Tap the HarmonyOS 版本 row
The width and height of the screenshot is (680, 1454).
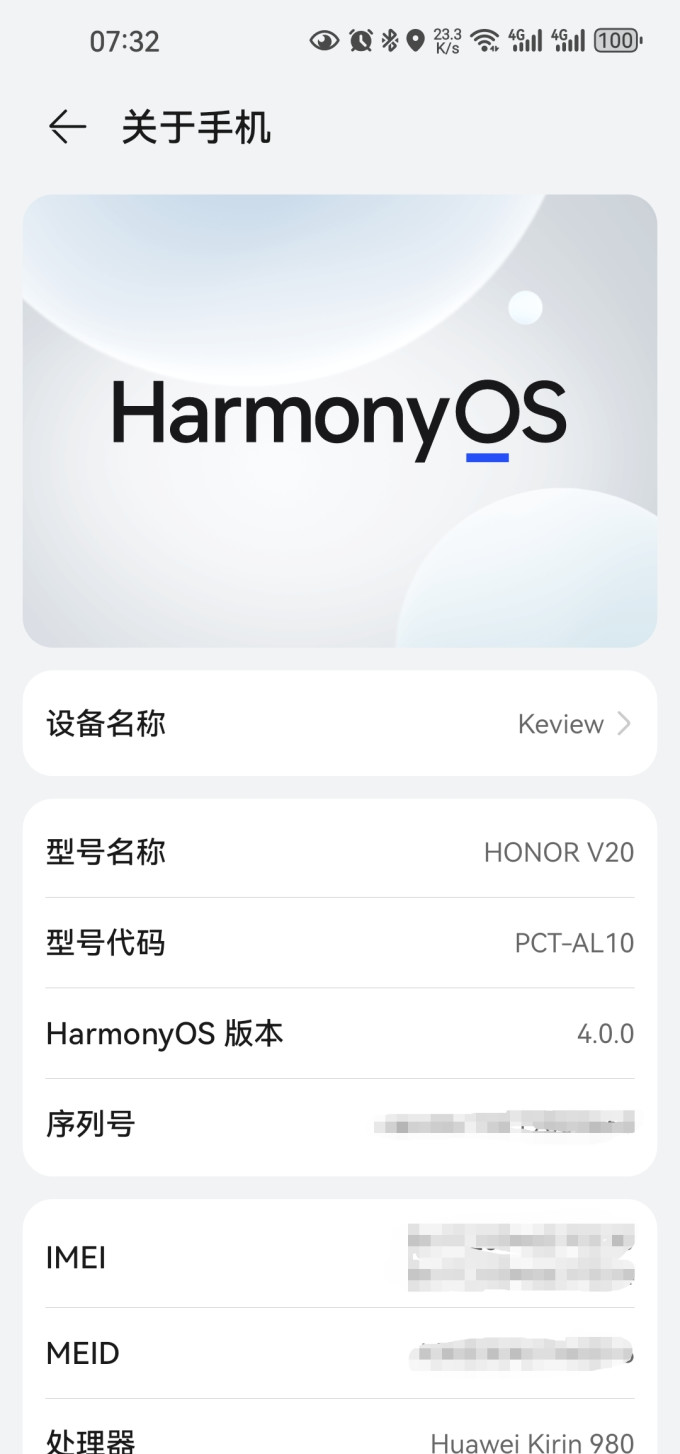[x=340, y=1033]
